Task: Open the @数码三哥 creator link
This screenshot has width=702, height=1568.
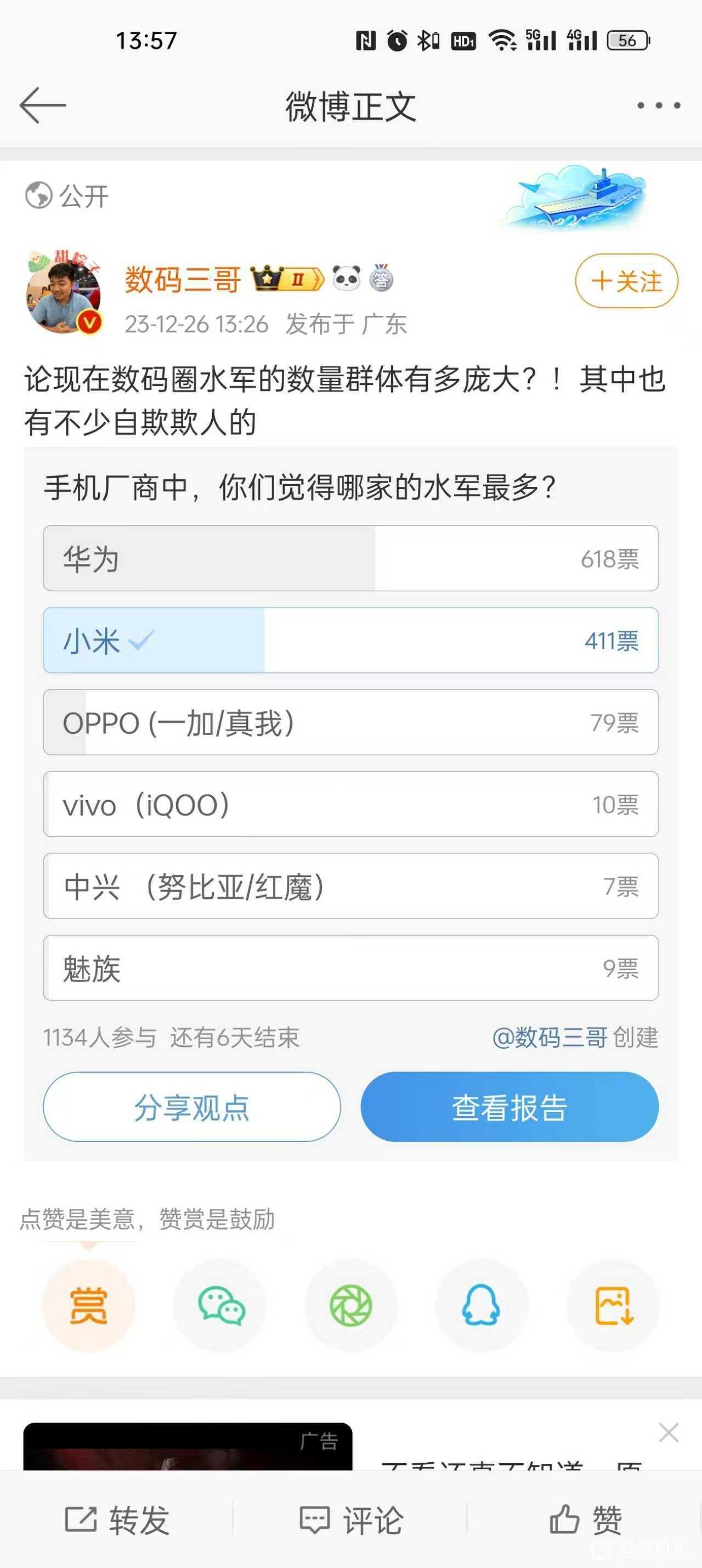Action: pos(550,1037)
